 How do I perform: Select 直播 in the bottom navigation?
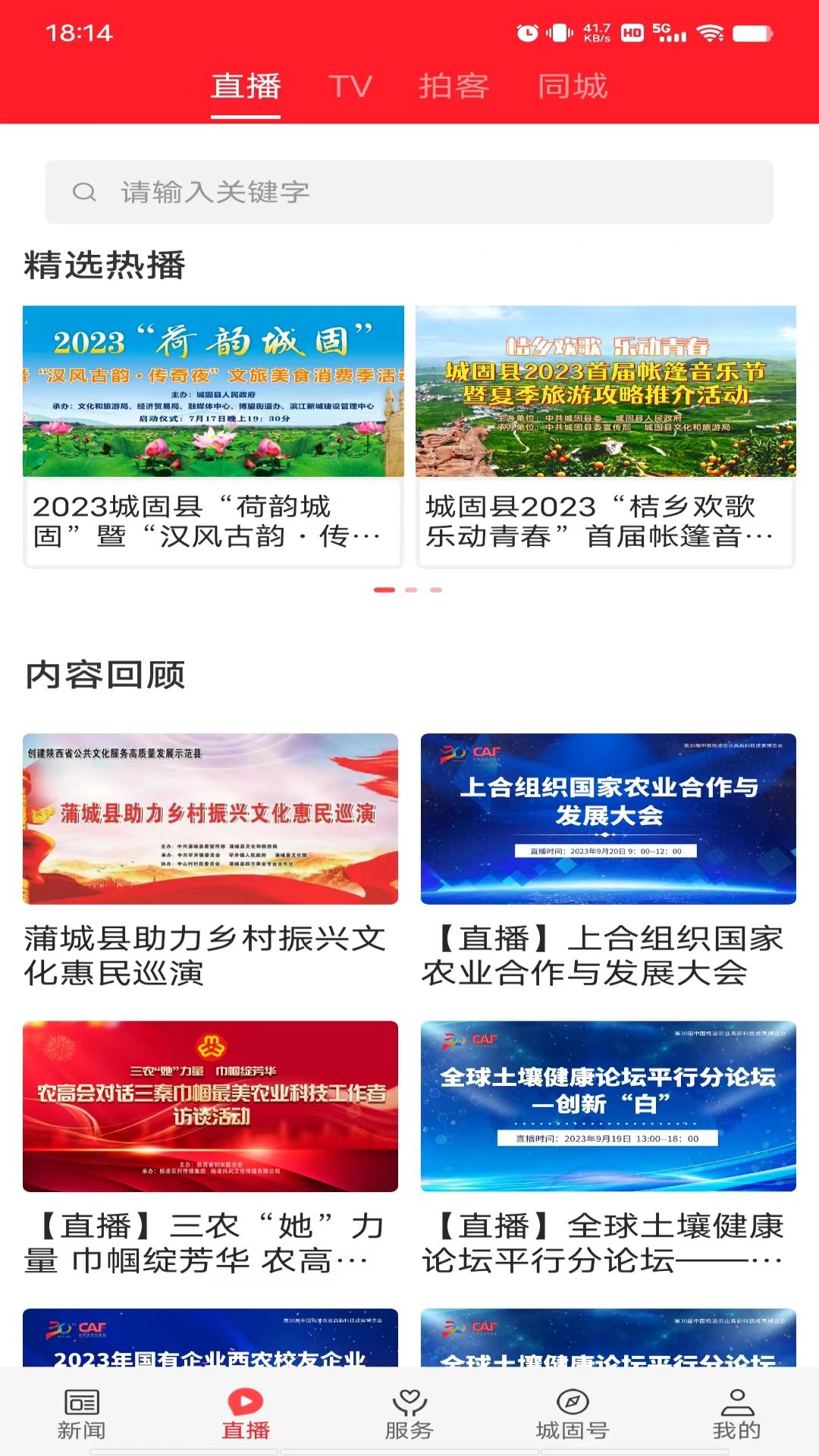246,1414
